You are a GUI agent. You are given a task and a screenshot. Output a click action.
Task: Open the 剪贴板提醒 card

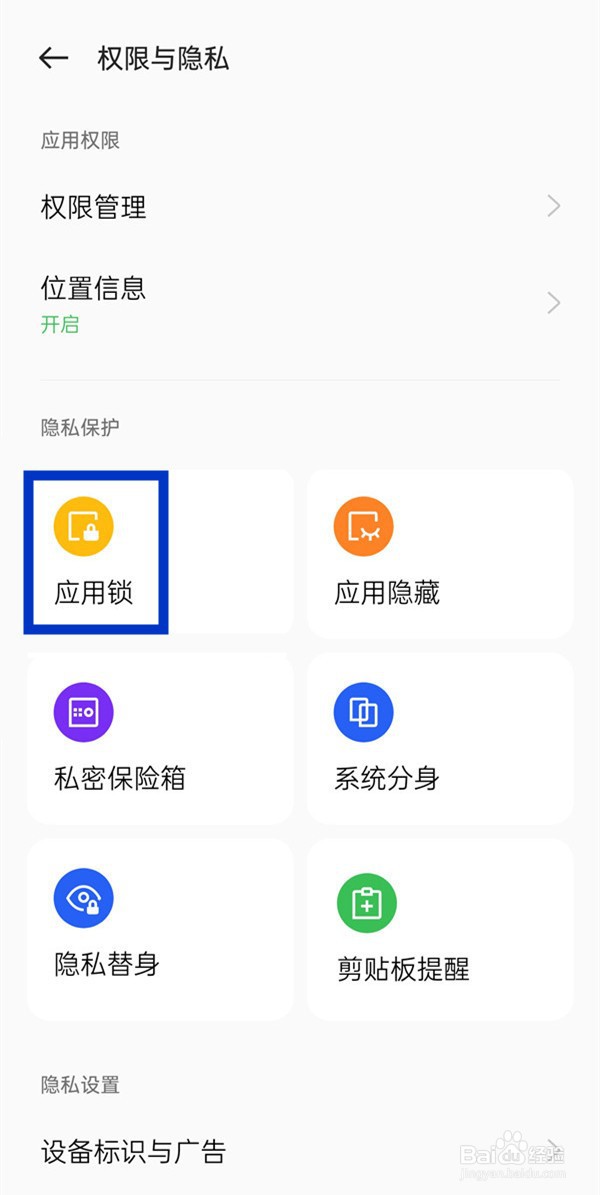point(440,928)
